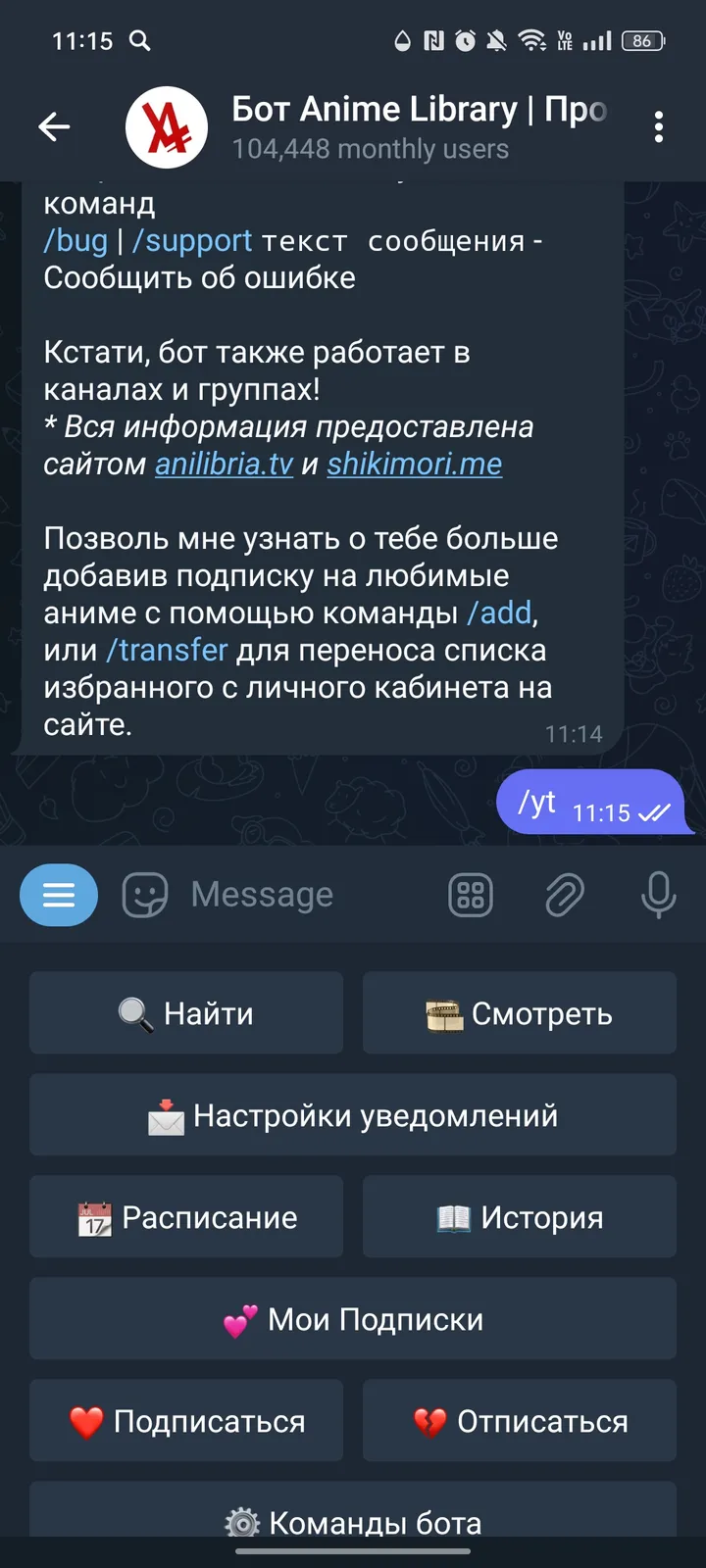
Task: Tap the microphone icon to record voice
Action: pyautogui.click(x=657, y=895)
